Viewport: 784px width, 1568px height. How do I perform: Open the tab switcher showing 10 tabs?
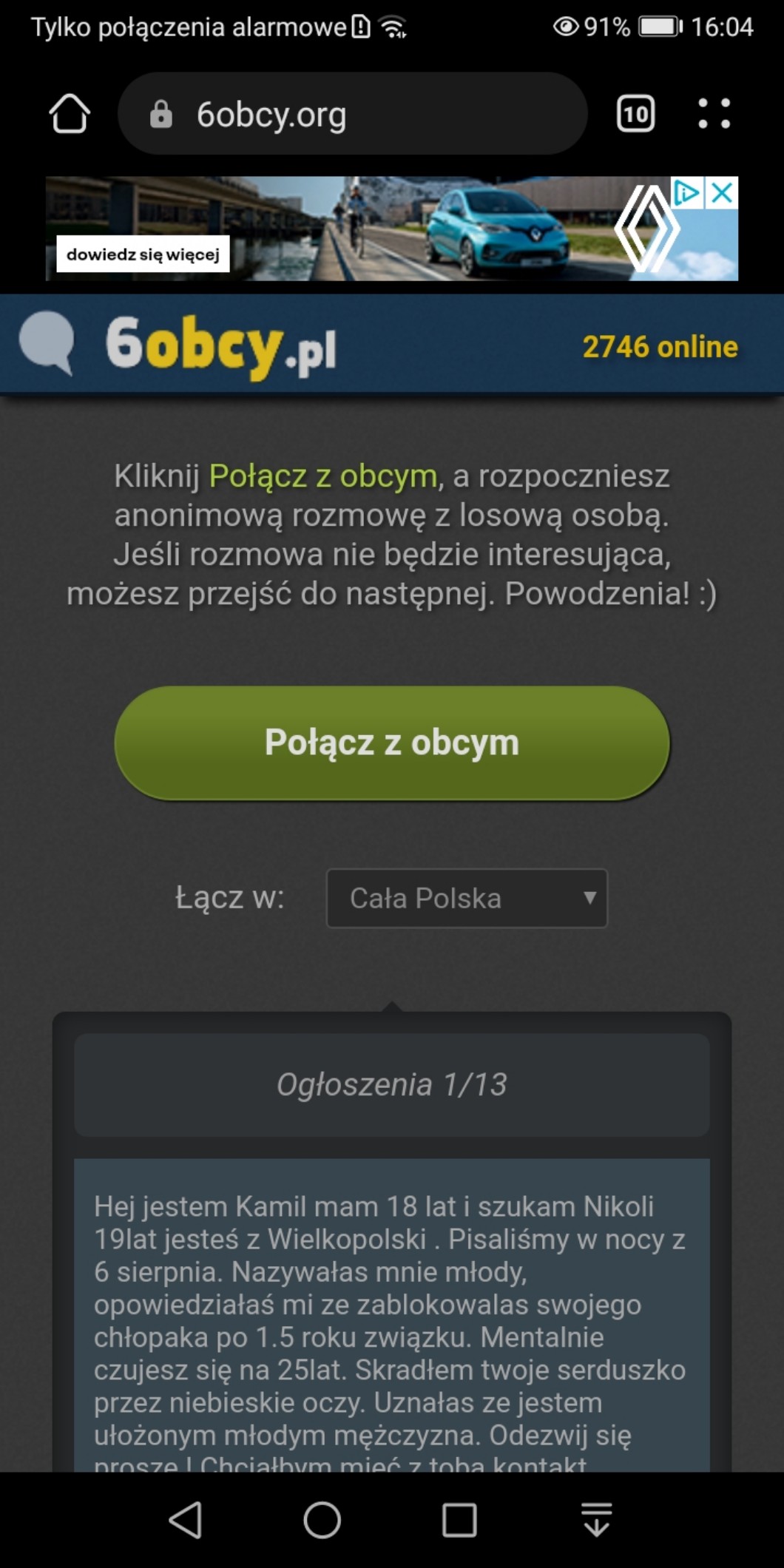[x=635, y=114]
